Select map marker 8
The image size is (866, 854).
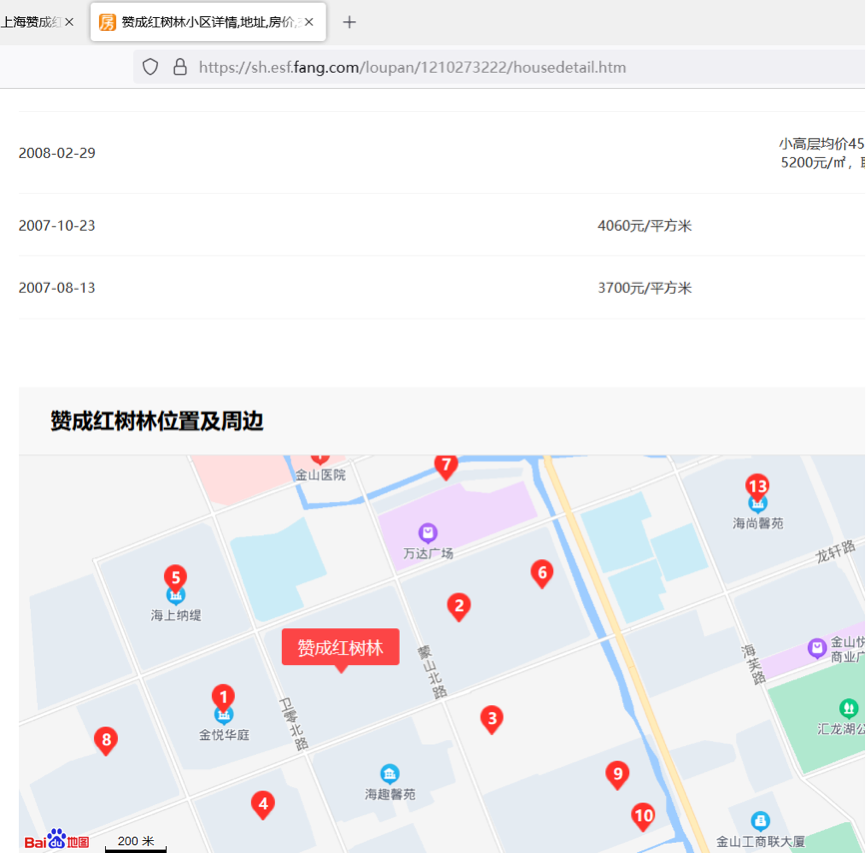[x=105, y=739]
